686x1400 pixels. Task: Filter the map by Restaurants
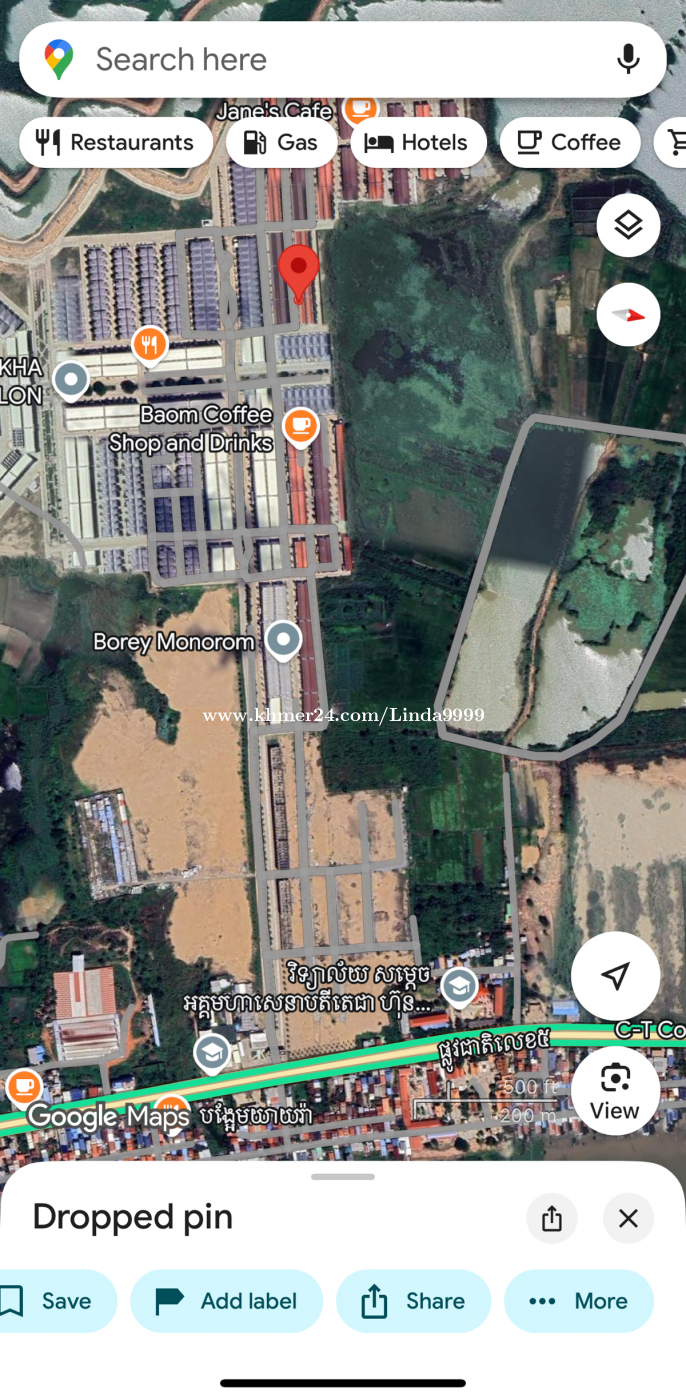116,143
